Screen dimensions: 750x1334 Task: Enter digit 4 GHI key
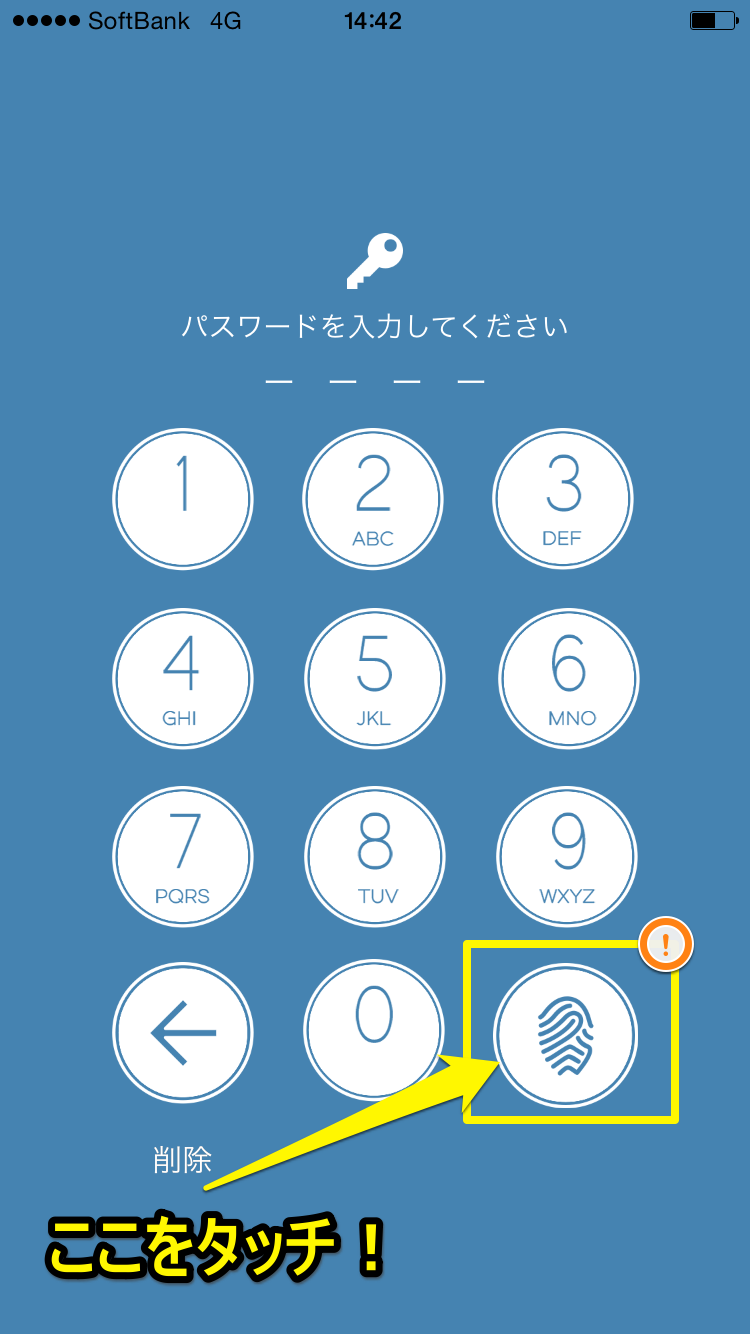(183, 678)
